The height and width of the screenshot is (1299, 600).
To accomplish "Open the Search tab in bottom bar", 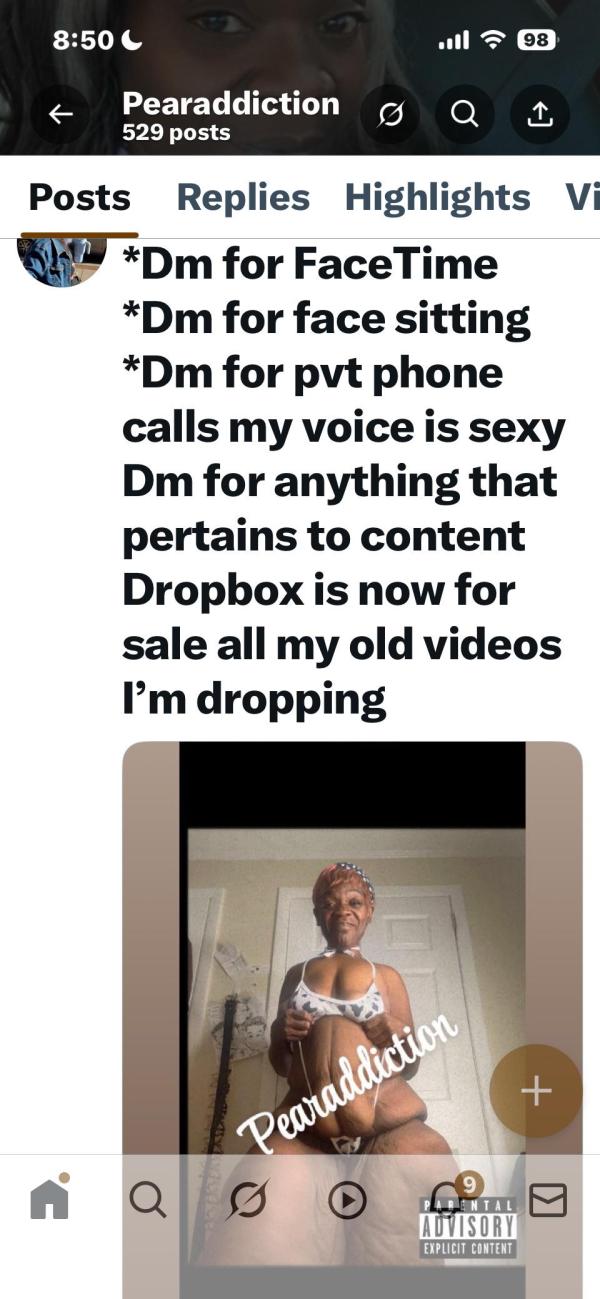I will click(148, 1200).
